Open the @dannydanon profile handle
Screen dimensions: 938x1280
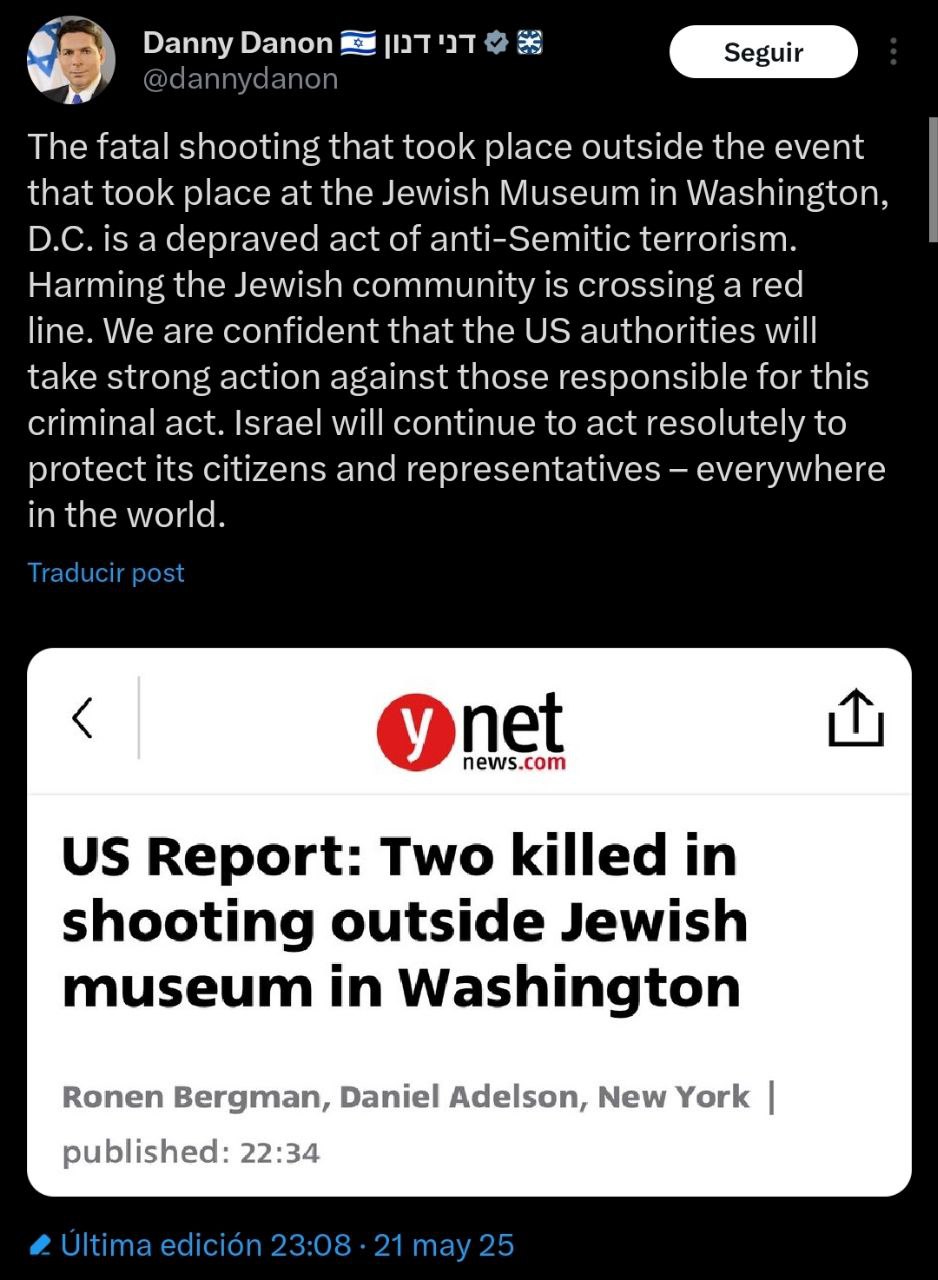[240, 80]
